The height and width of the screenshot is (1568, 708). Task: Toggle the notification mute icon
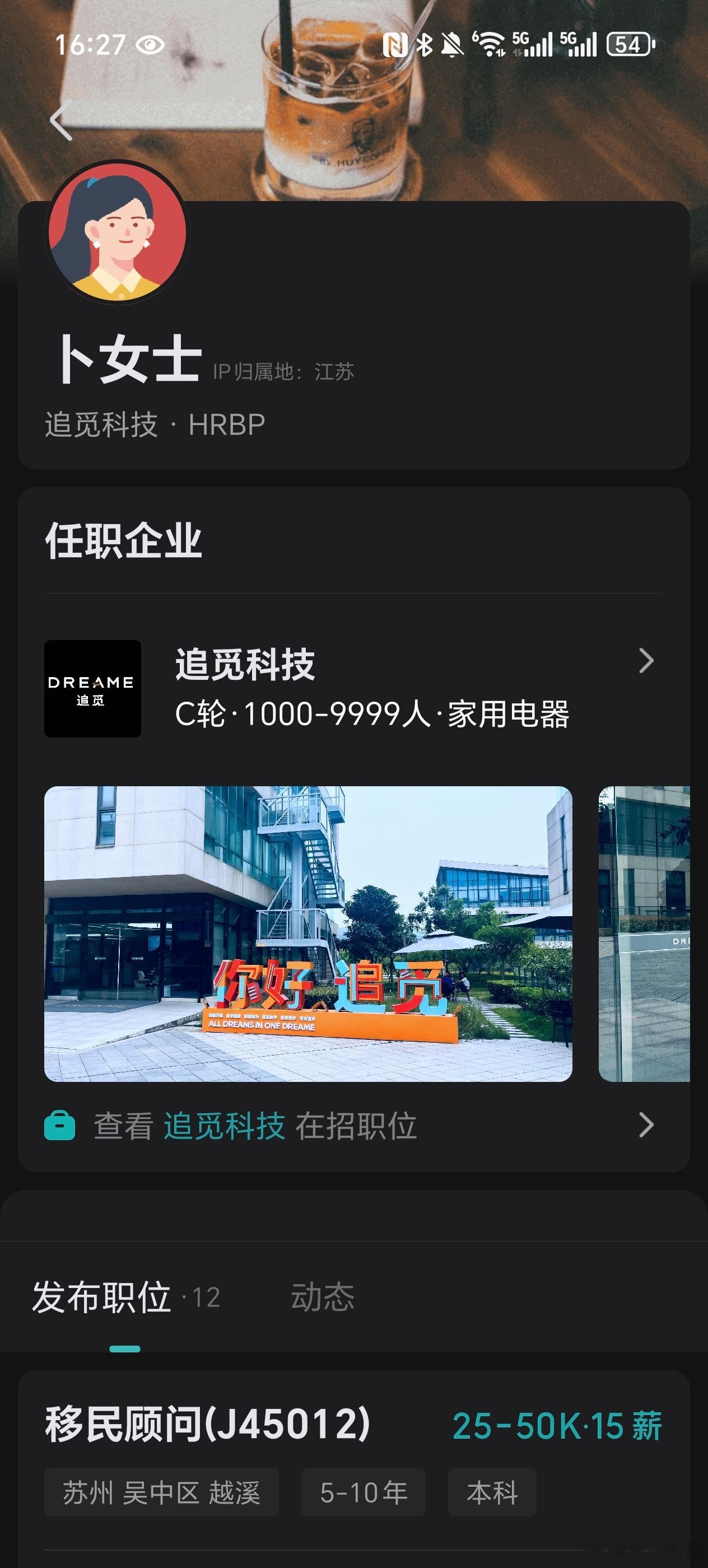(451, 43)
